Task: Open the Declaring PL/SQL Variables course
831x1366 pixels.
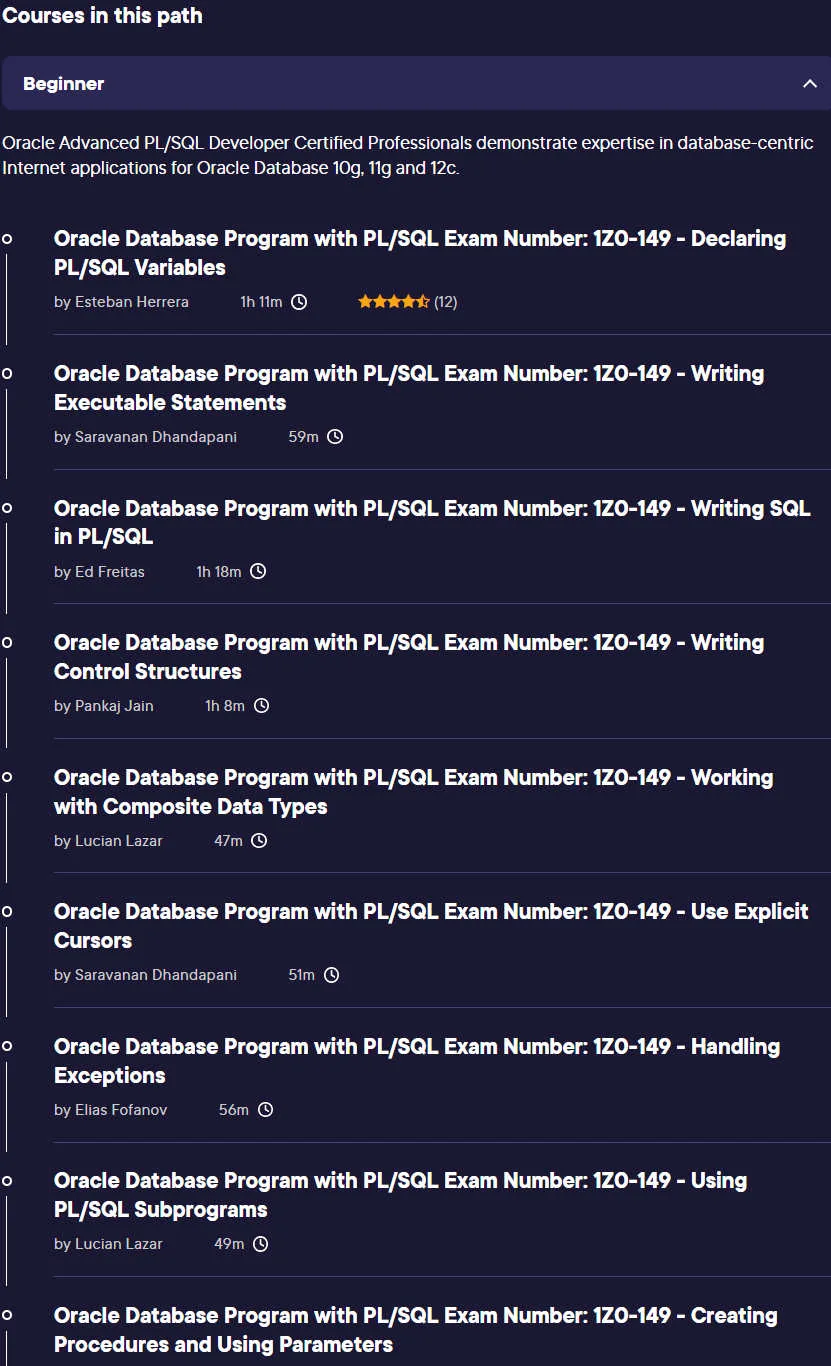Action: 420,253
